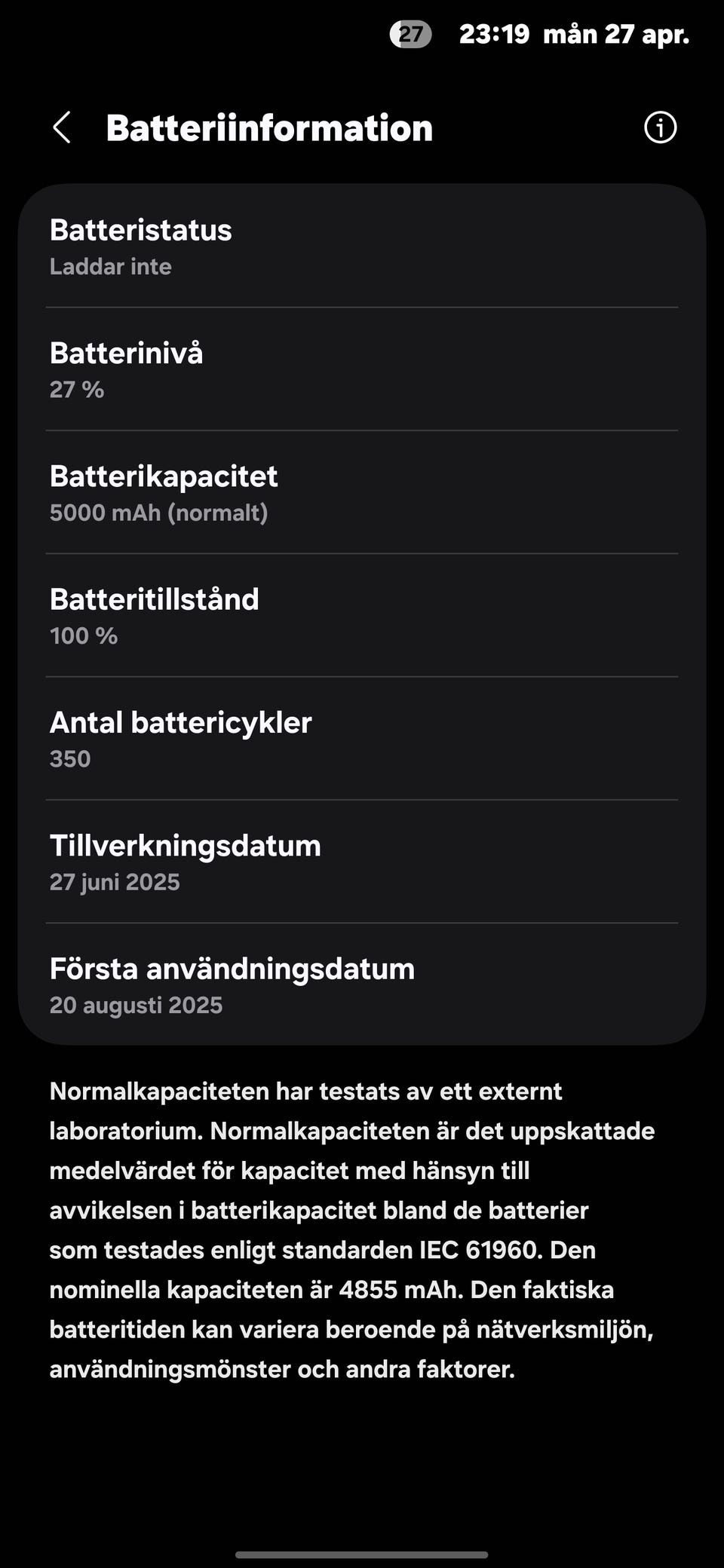The width and height of the screenshot is (724, 1568).
Task: Open the info icon in the header
Action: (660, 127)
